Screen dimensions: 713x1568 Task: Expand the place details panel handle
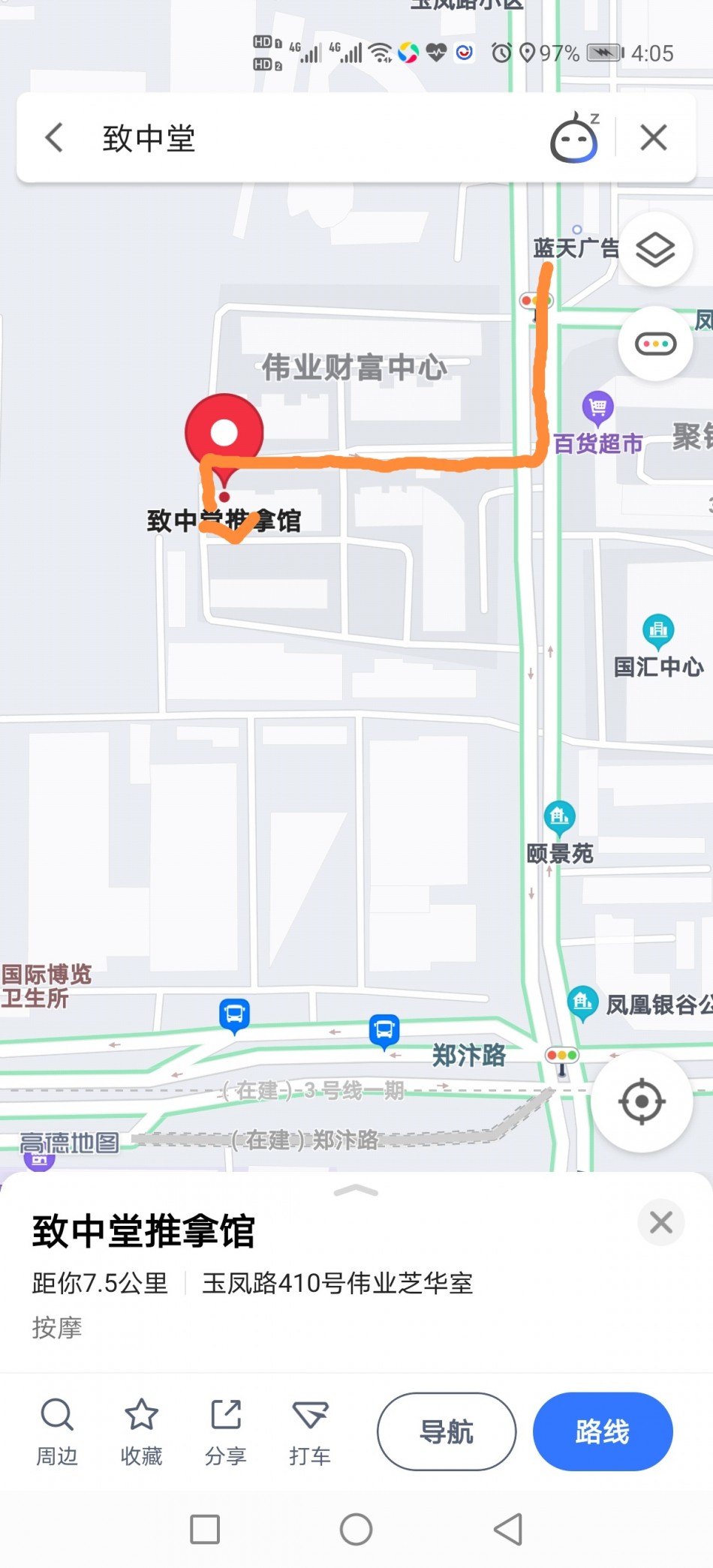[356, 1191]
